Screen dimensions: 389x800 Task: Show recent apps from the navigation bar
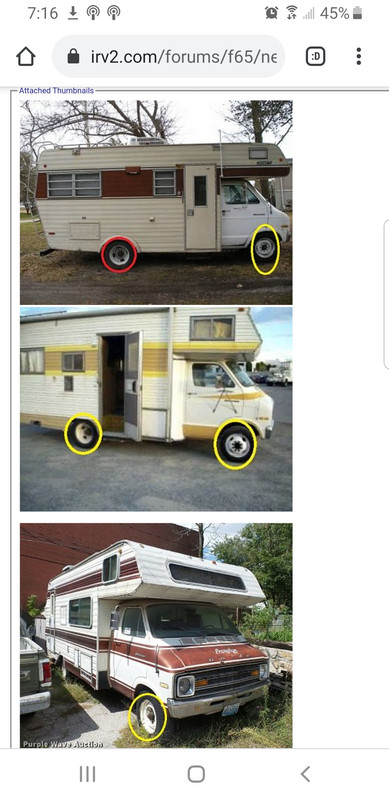click(x=87, y=774)
